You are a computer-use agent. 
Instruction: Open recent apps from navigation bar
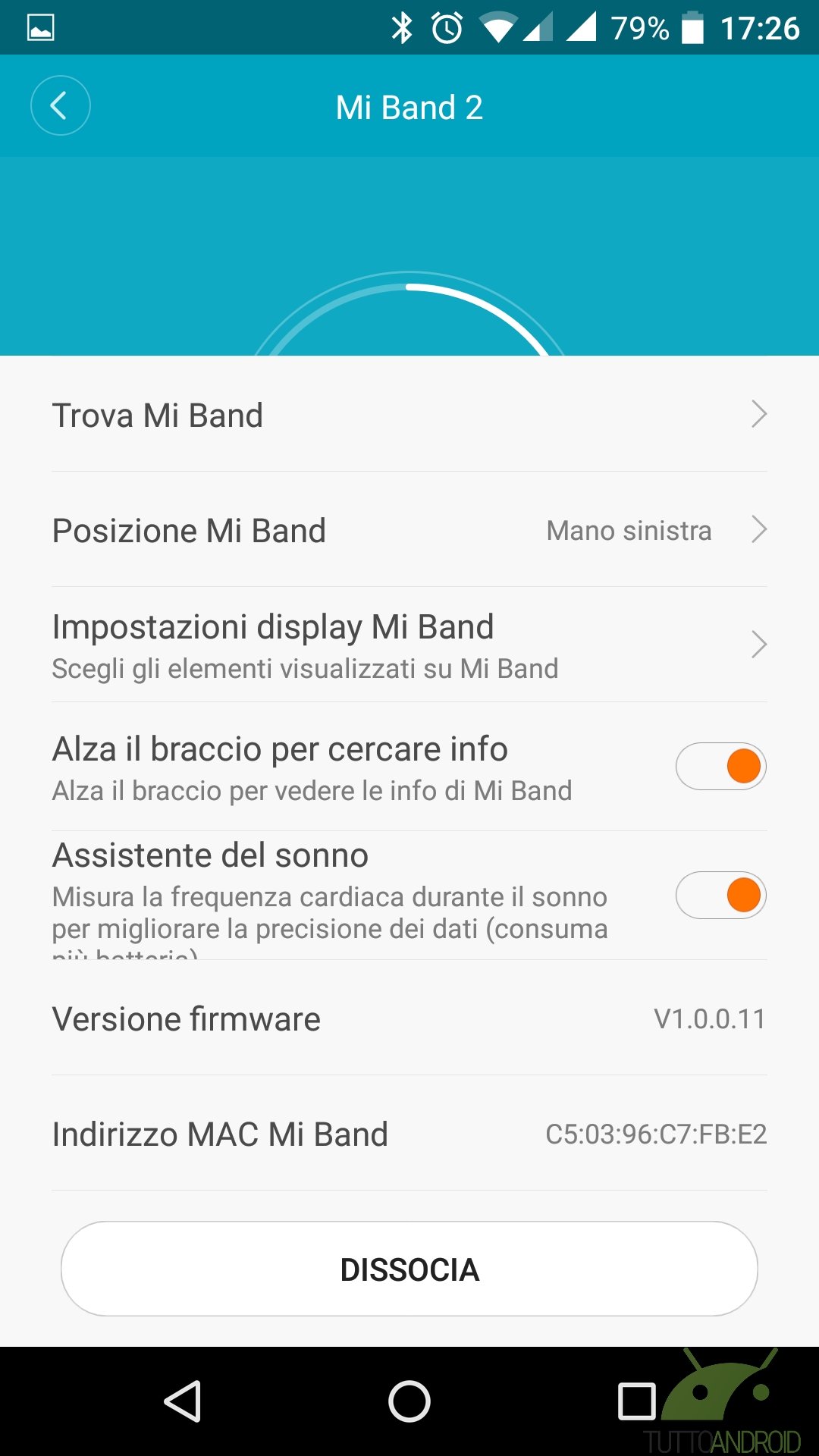[636, 1401]
